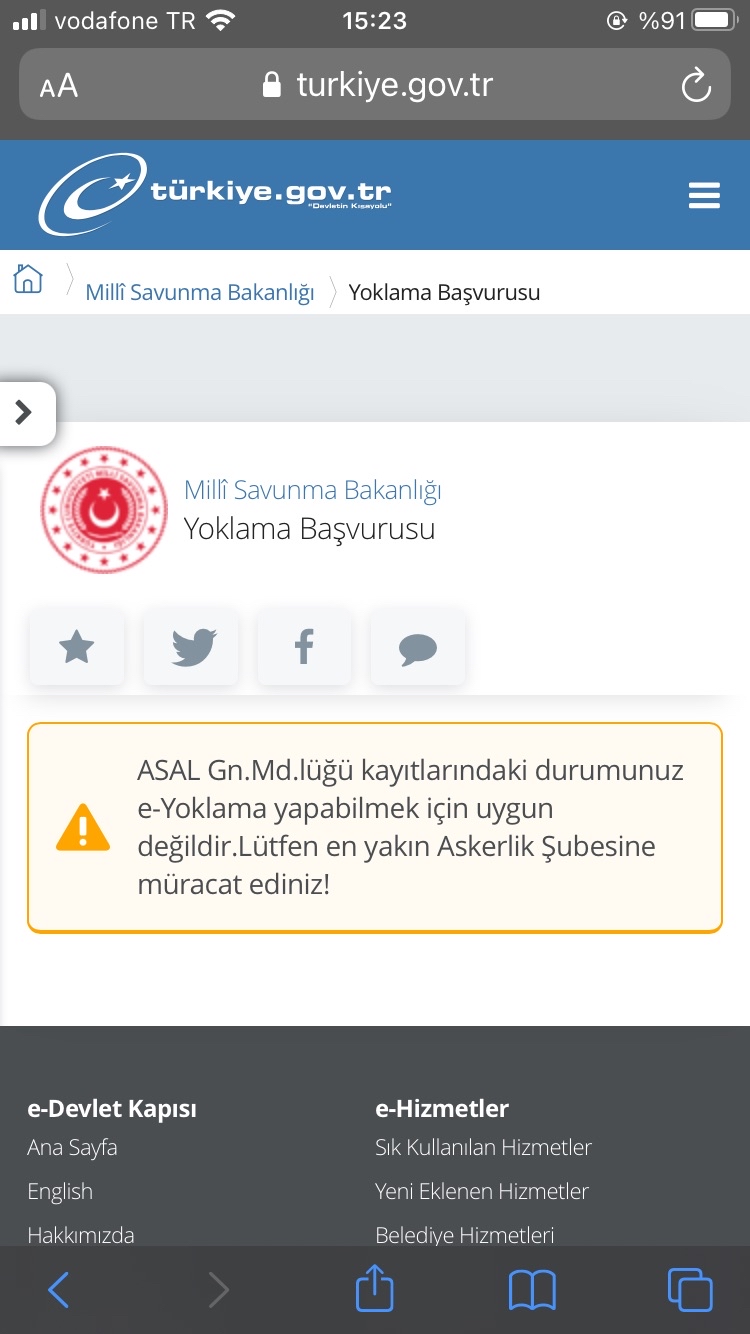Open the hamburger menu
The image size is (750, 1334).
point(704,195)
